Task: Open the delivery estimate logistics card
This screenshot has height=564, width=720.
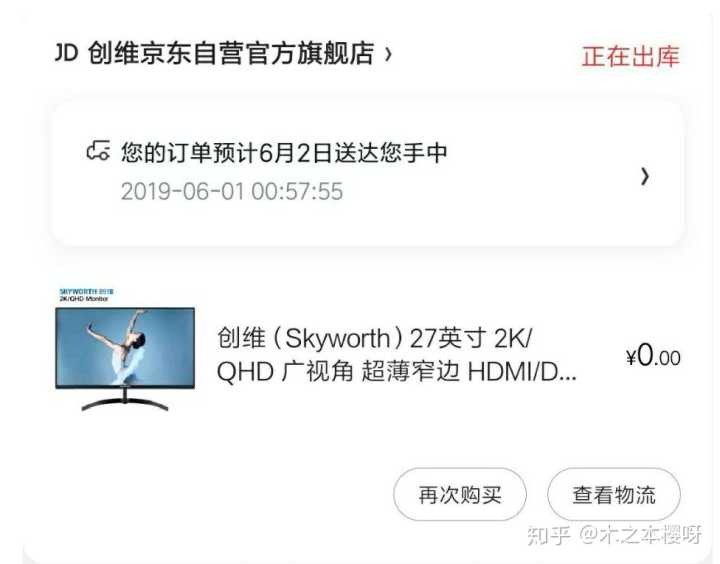Action: [367, 174]
